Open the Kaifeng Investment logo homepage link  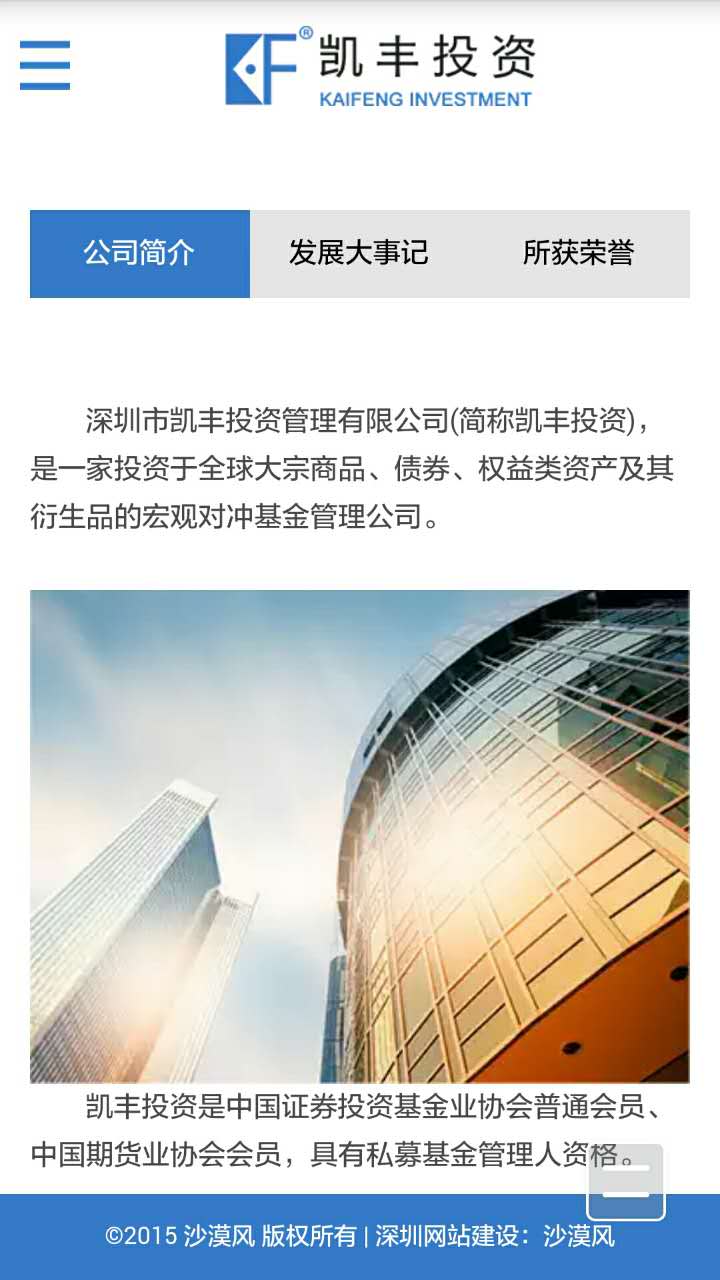coord(380,68)
